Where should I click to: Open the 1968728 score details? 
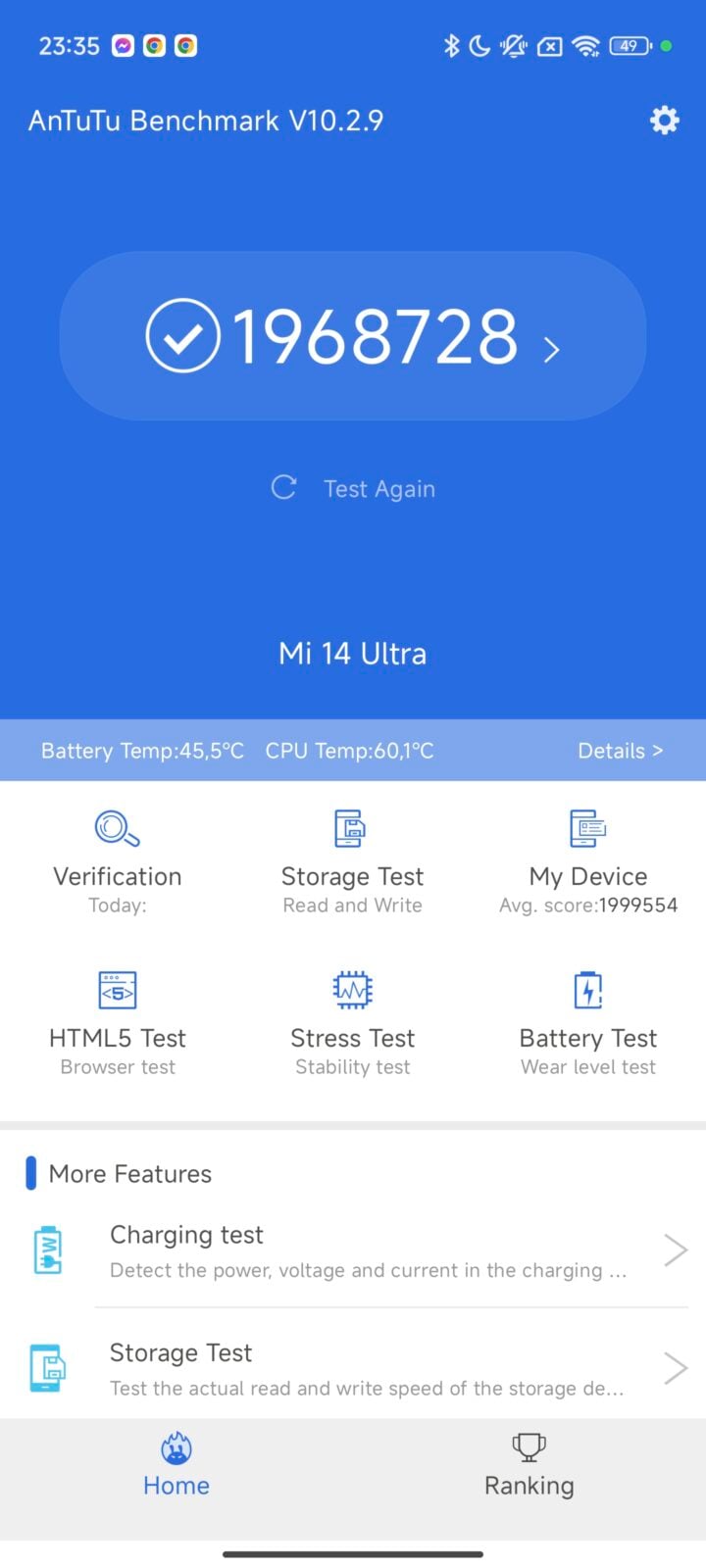tap(353, 336)
